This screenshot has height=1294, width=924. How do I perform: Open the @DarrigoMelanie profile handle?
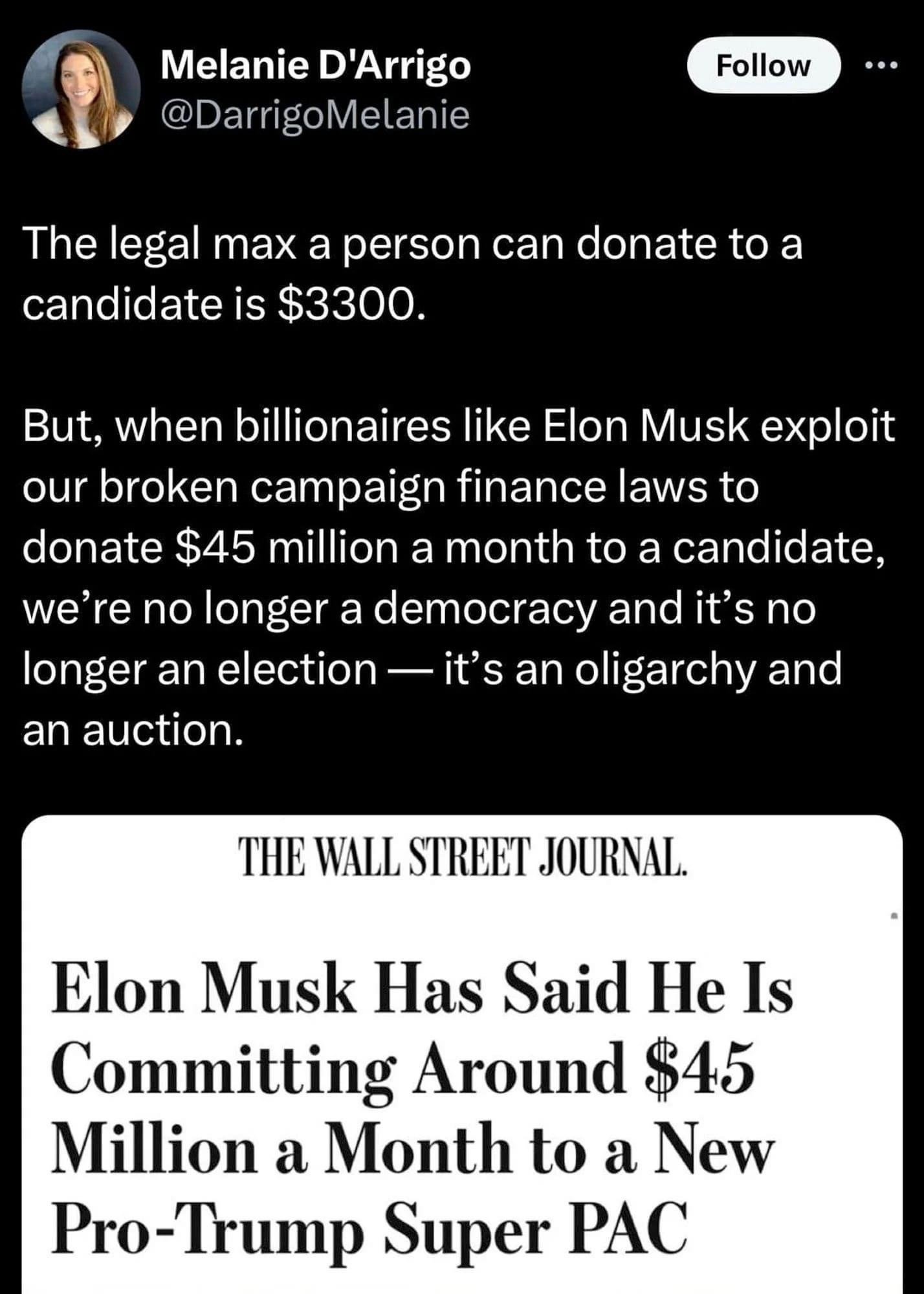(314, 115)
